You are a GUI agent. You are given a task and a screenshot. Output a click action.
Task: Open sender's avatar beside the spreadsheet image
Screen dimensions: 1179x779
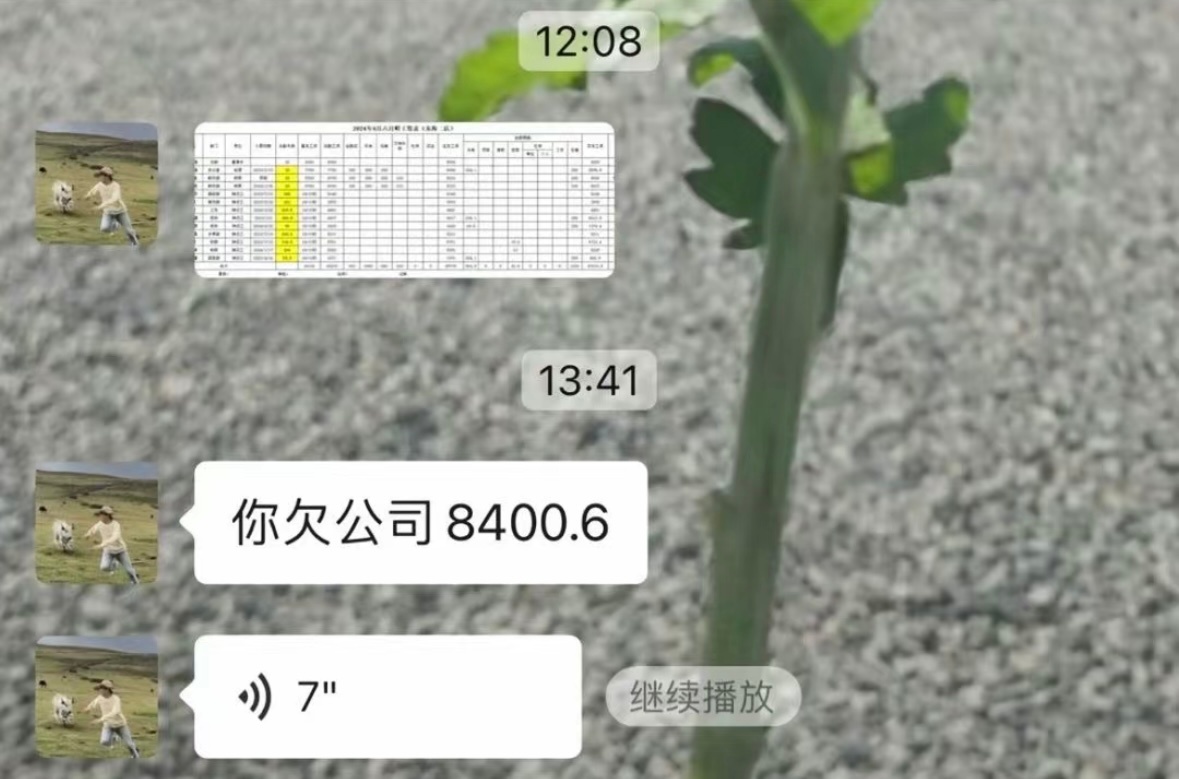click(x=96, y=184)
